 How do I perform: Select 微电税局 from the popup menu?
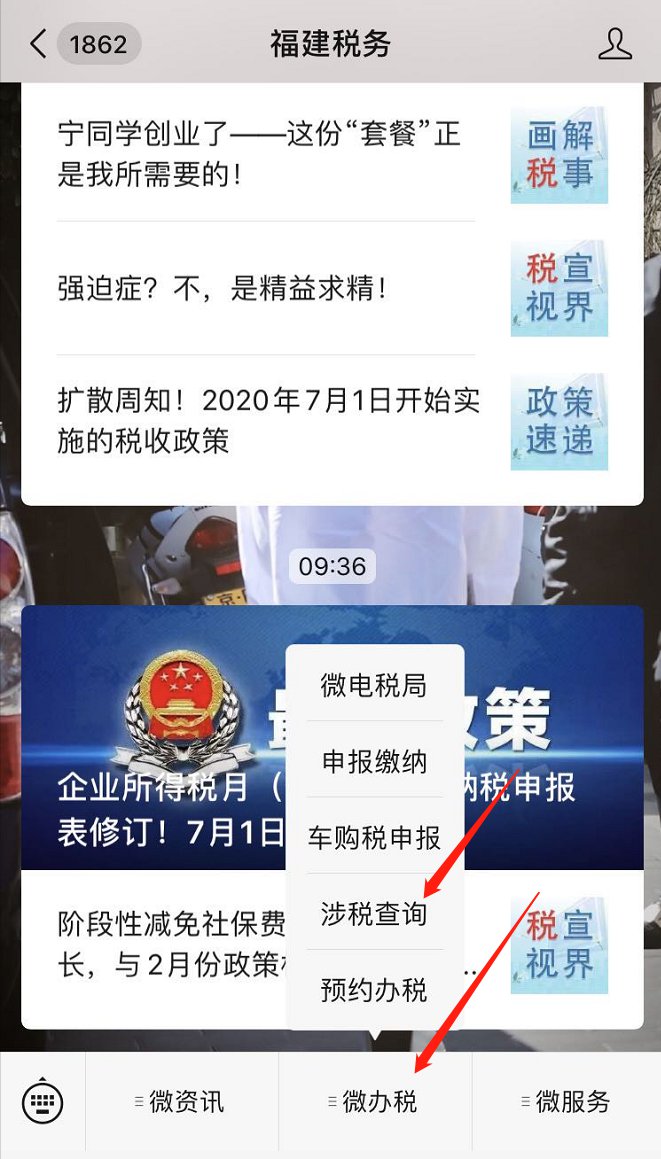[374, 685]
